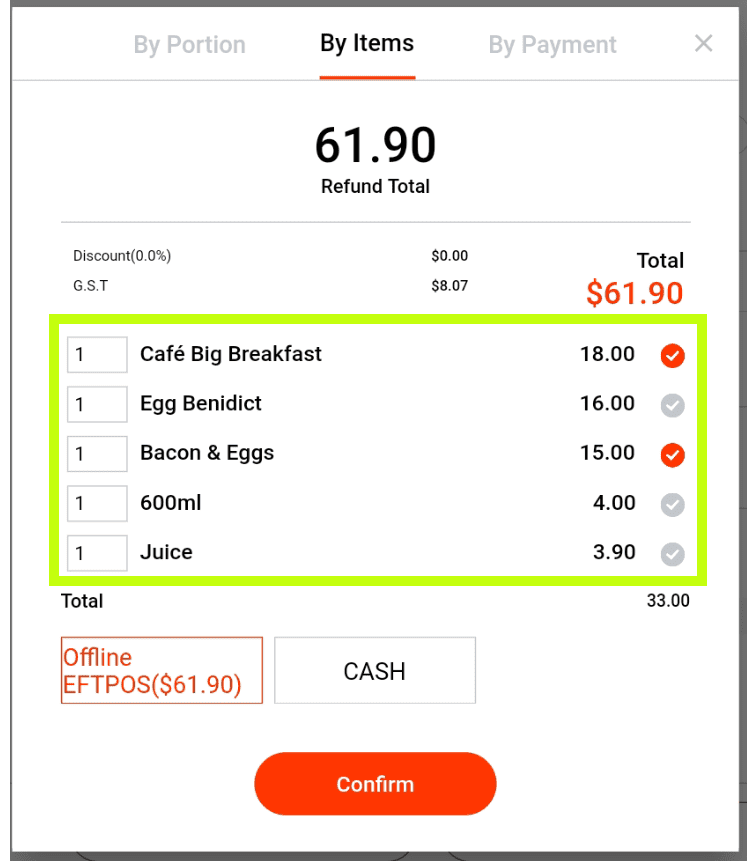The image size is (747, 861).
Task: Choose Offline EFTPOS refund method
Action: click(162, 671)
